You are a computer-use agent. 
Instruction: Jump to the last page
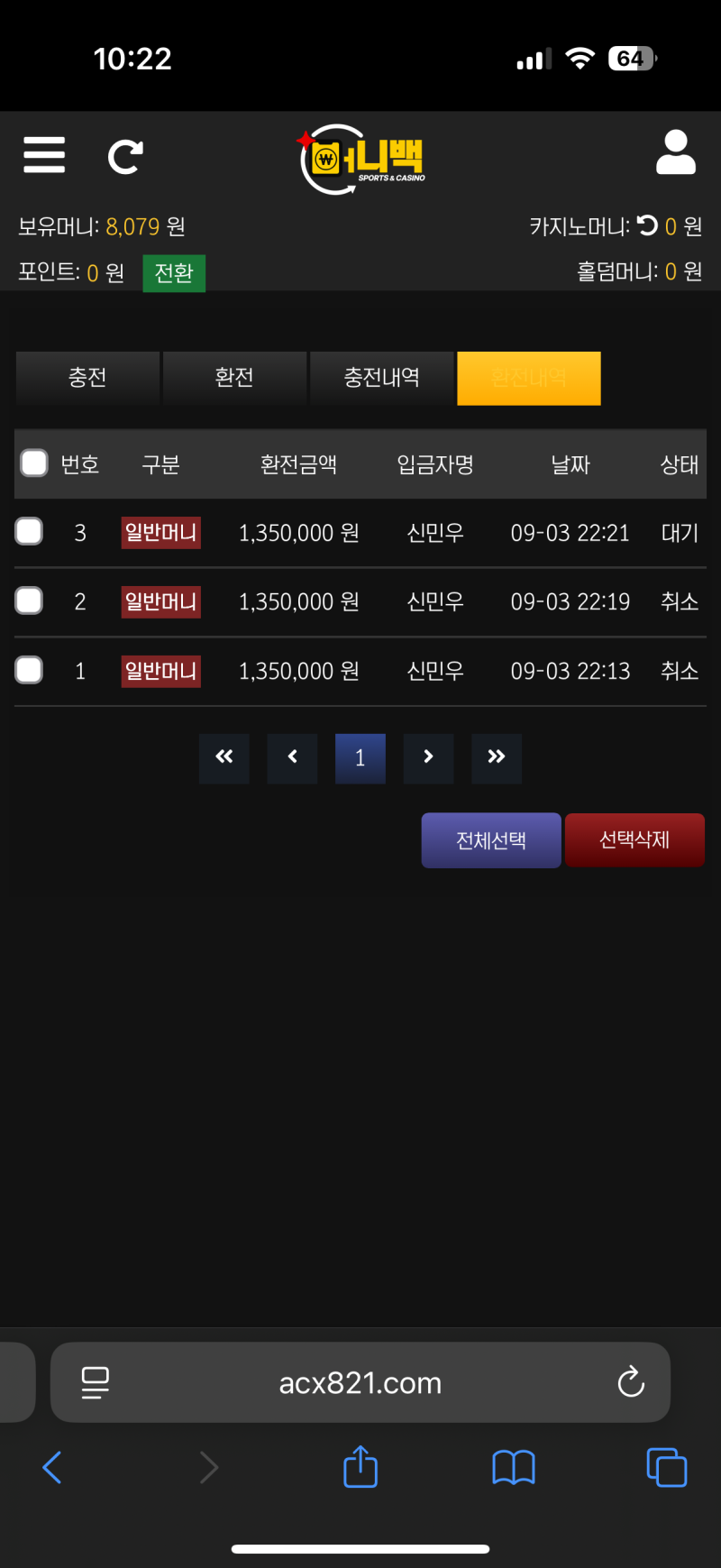(497, 757)
